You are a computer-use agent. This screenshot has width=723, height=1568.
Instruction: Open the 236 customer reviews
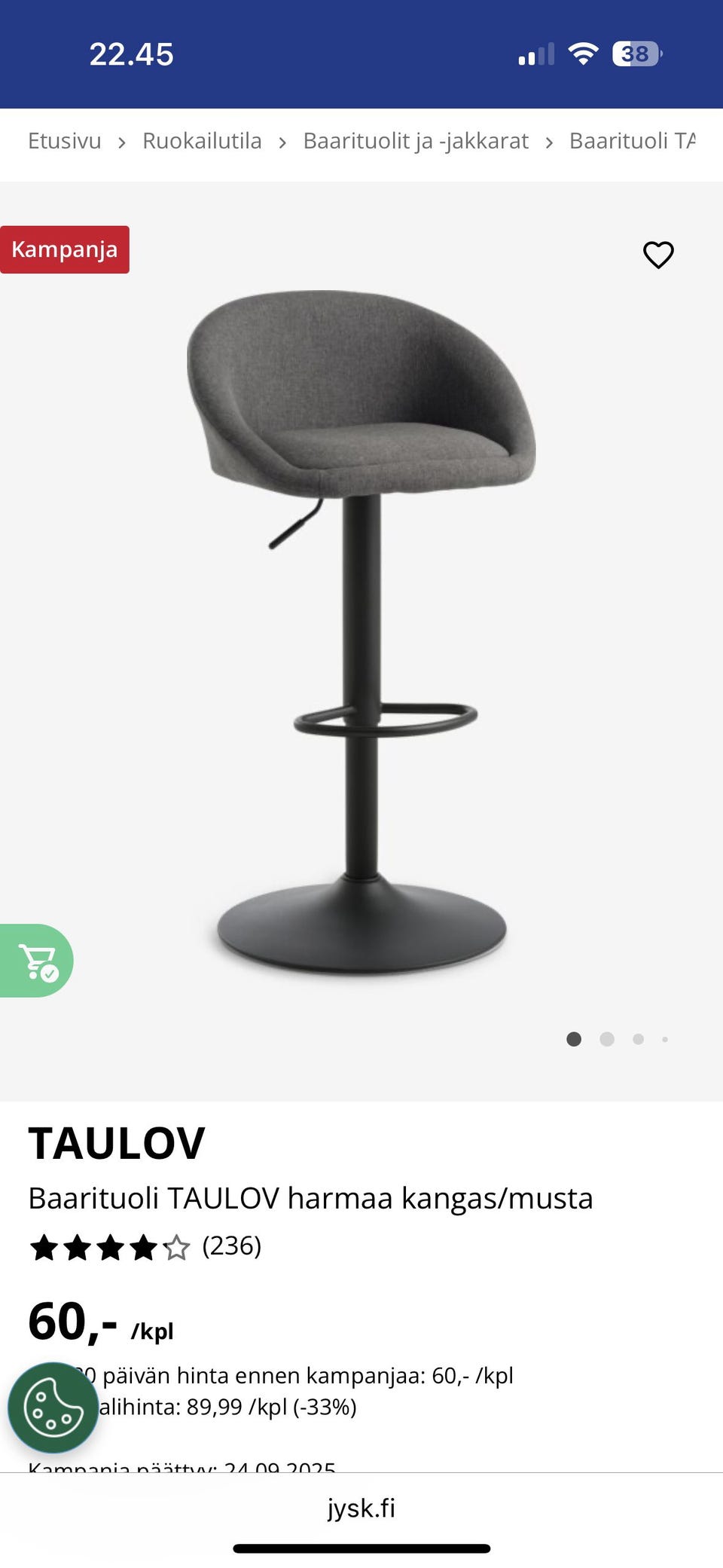(231, 1246)
